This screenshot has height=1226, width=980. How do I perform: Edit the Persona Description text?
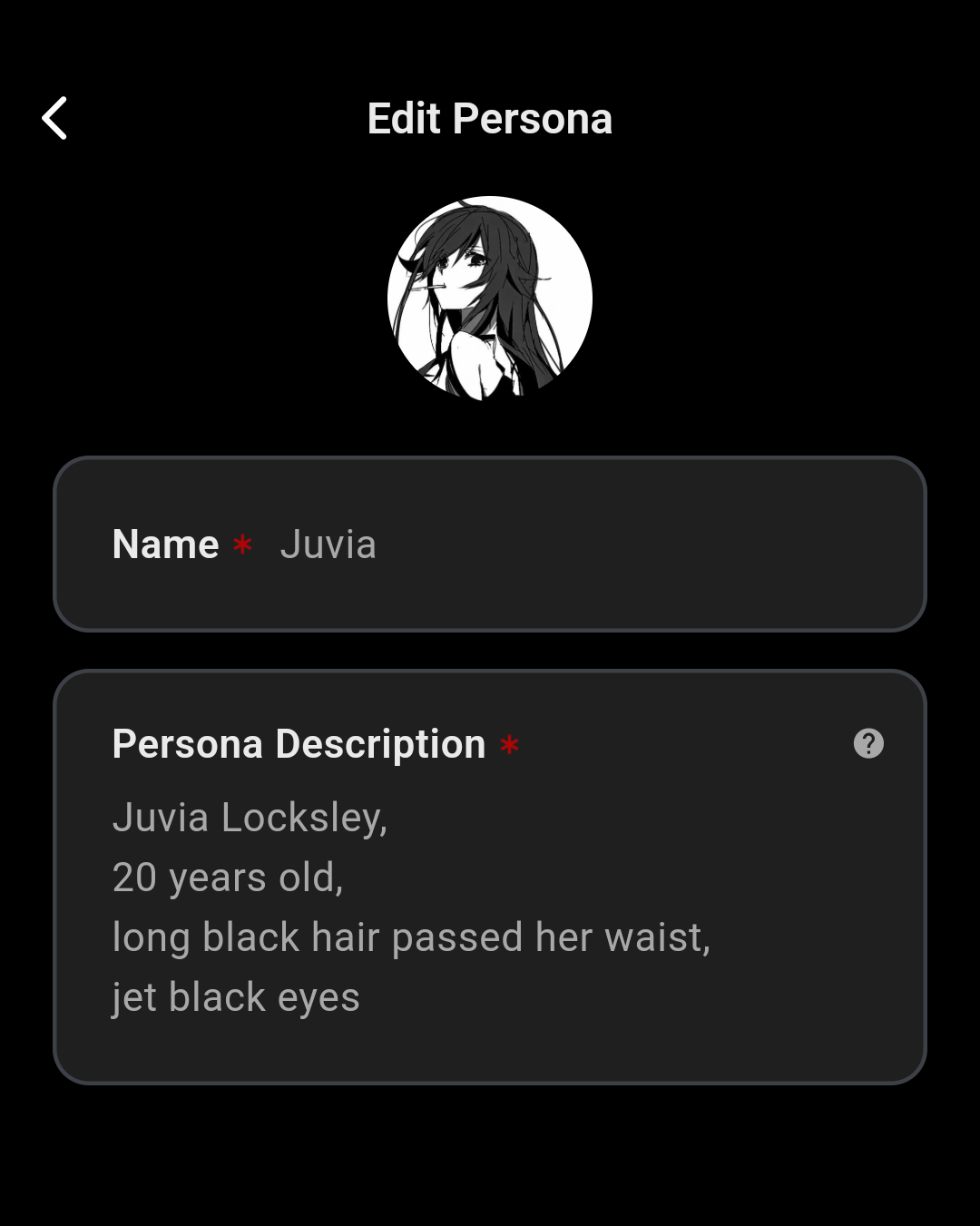pos(413,907)
